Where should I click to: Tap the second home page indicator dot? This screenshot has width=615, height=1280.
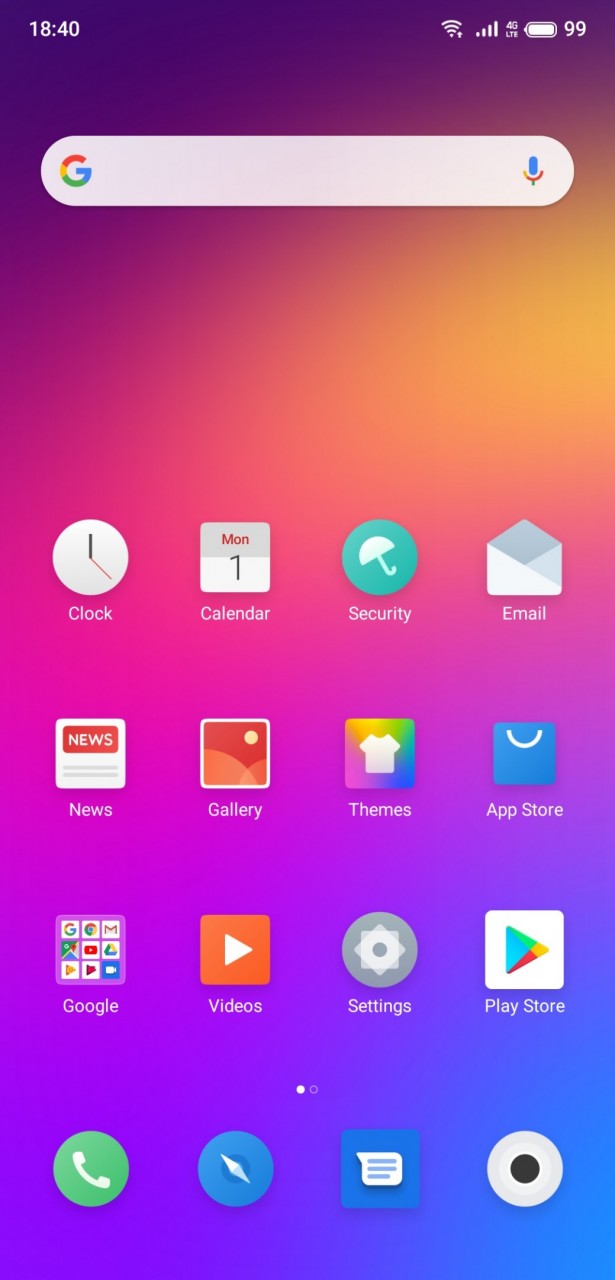click(x=314, y=1089)
